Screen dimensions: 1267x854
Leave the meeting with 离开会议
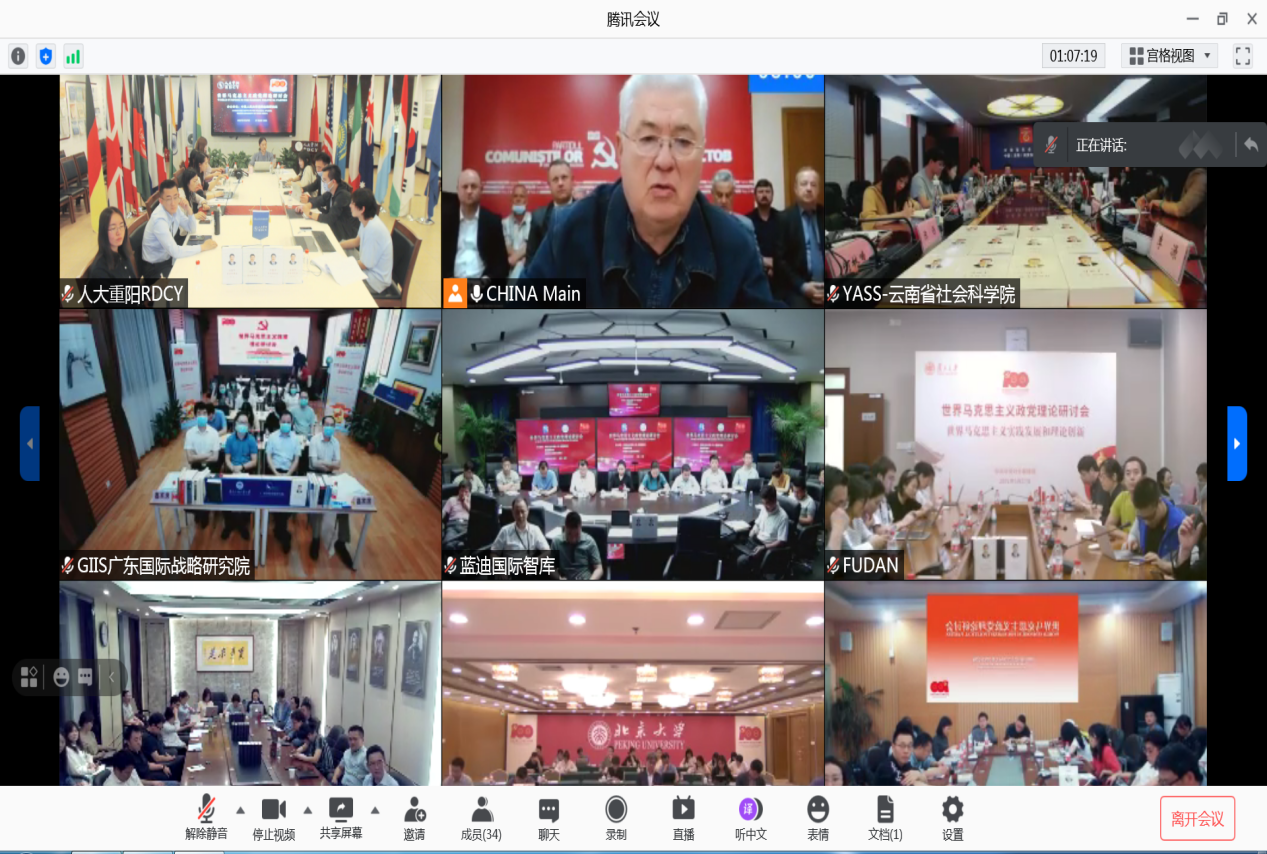pos(1197,818)
